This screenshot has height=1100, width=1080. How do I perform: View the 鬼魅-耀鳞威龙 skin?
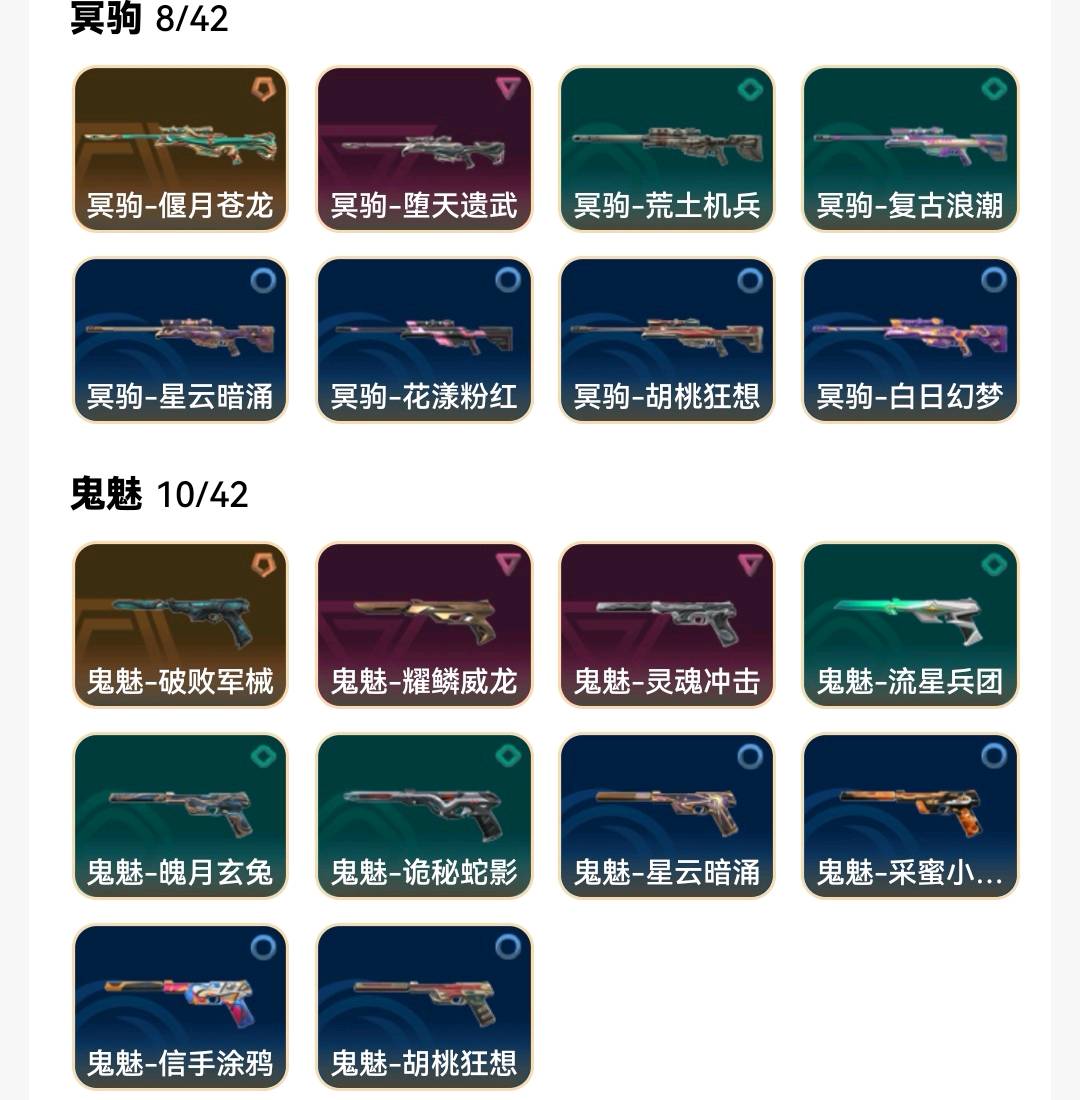coord(424,625)
